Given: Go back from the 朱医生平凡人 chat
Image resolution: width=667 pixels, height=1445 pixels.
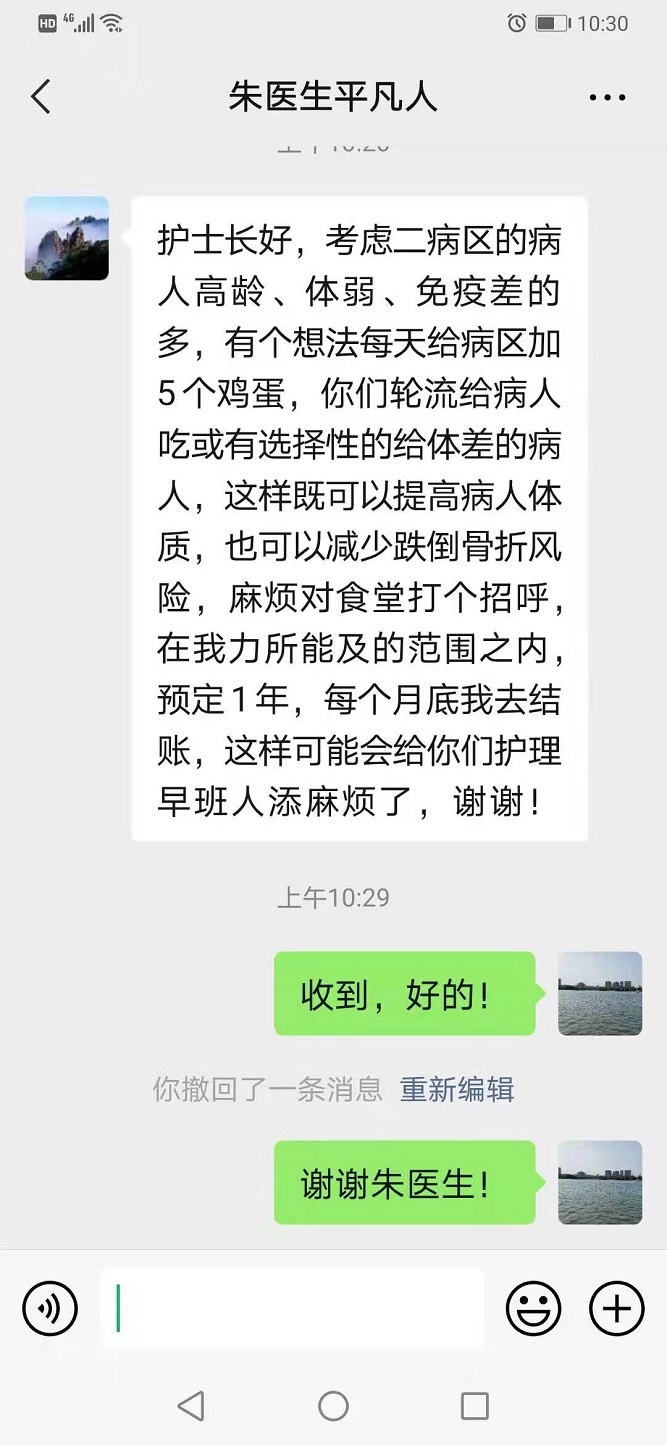Looking at the screenshot, I should pos(41,97).
